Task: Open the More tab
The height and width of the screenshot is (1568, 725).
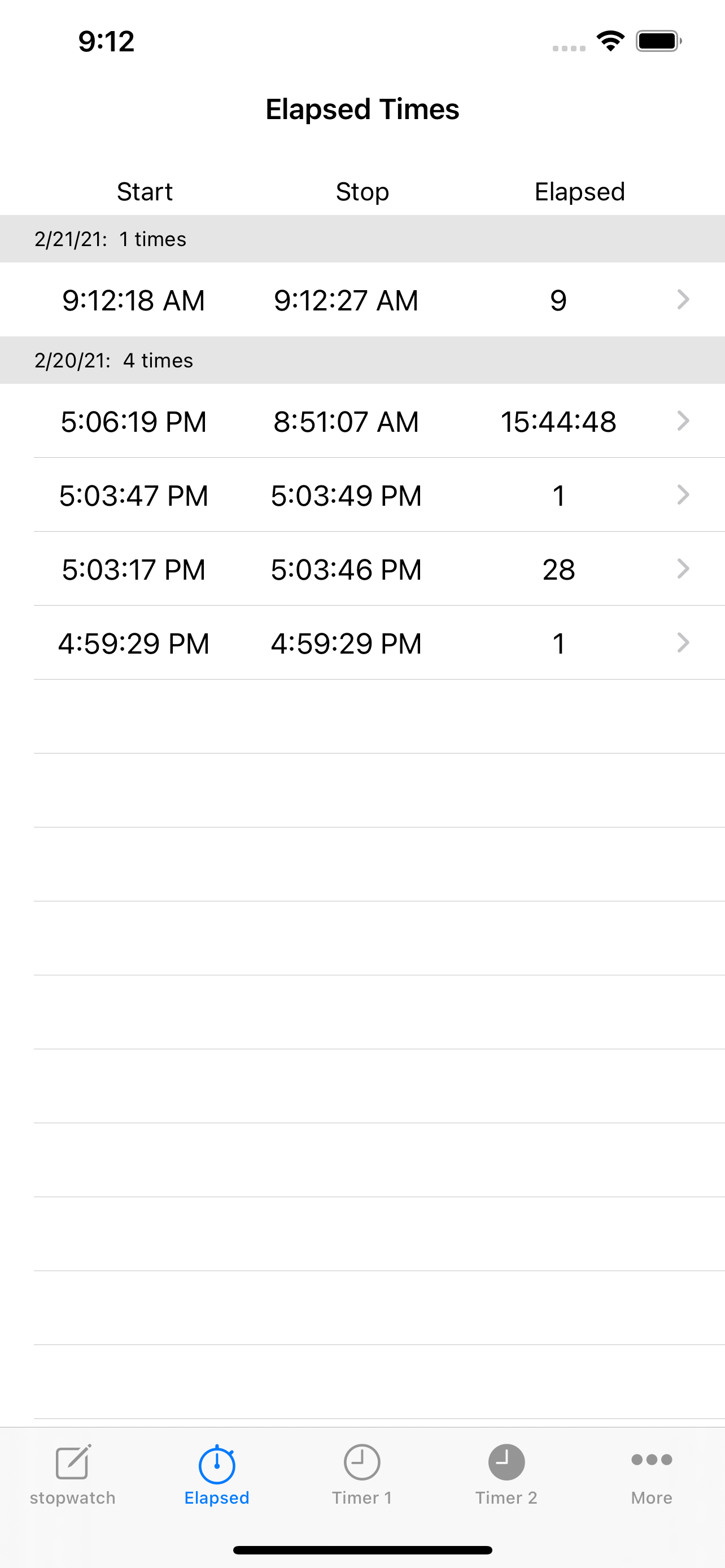Action: [x=652, y=1474]
